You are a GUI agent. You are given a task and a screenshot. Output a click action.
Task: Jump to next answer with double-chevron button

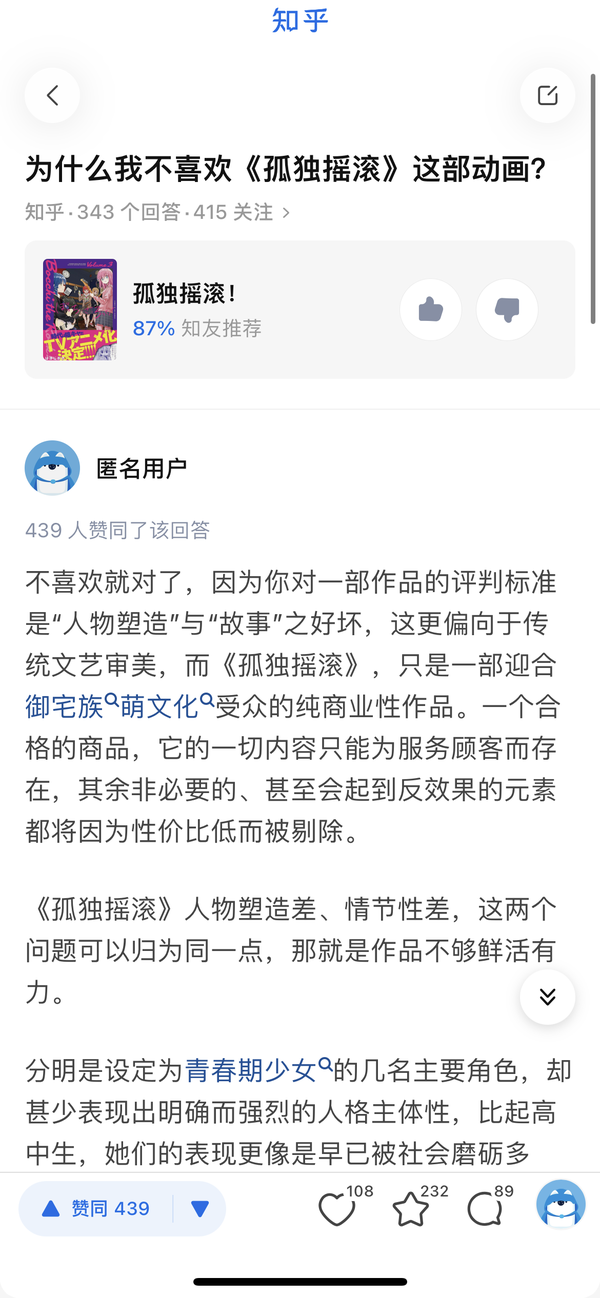coord(547,997)
